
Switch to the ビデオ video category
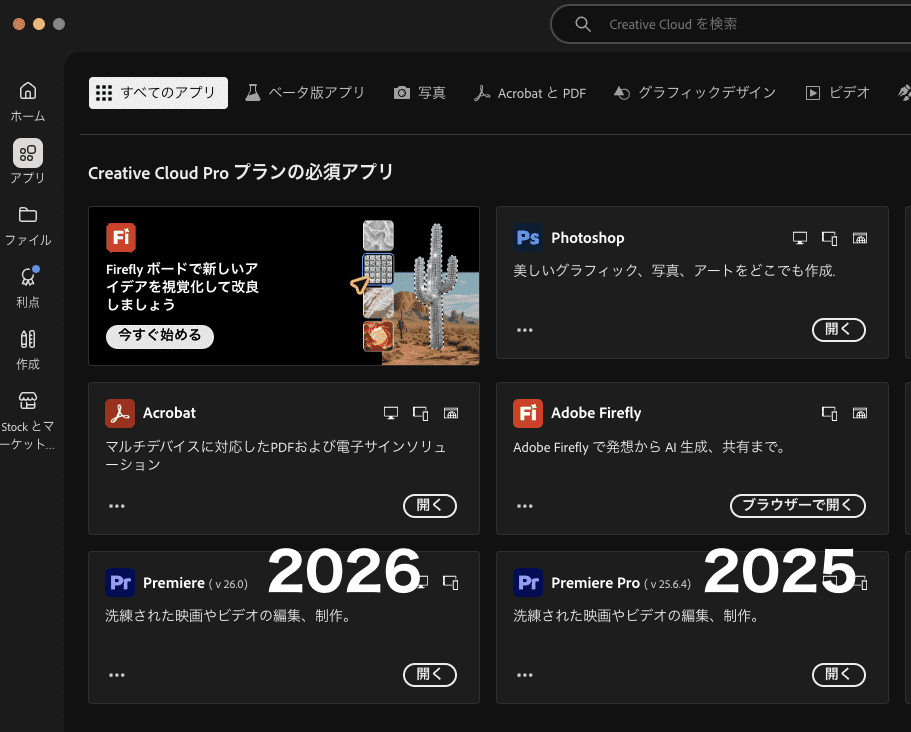point(838,93)
